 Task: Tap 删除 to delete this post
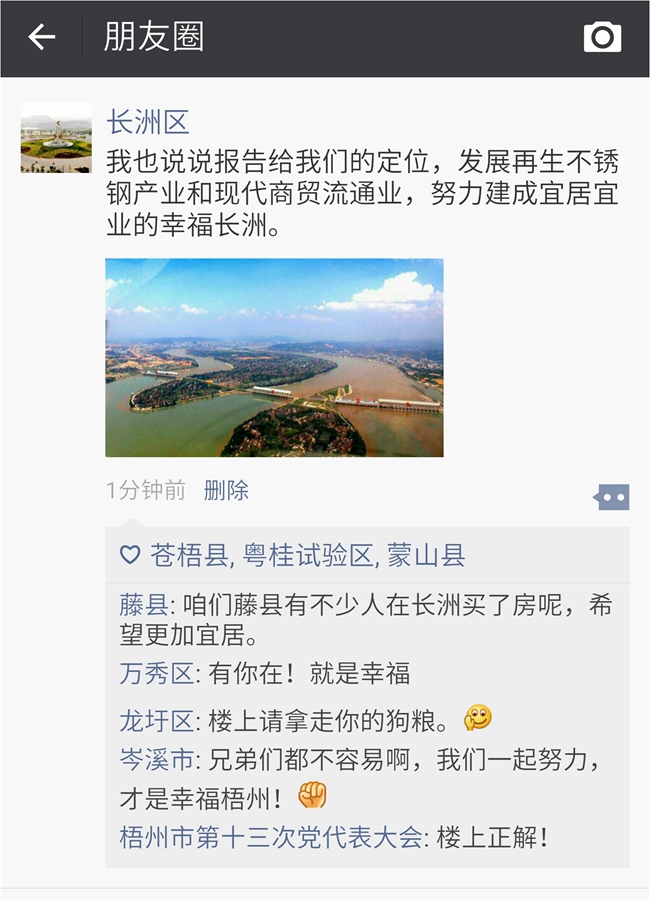tap(226, 490)
